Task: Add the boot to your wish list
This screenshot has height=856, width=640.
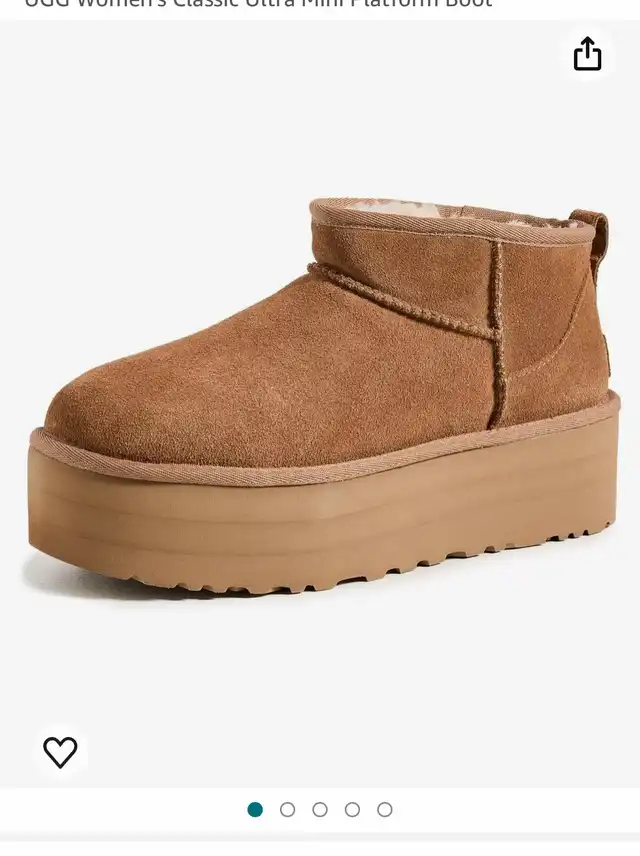Action: 60,751
